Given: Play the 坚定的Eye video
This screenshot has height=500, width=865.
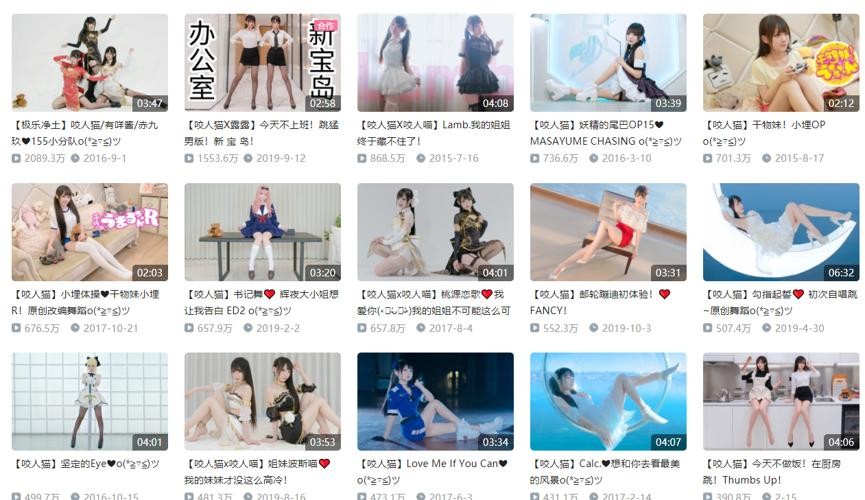Looking at the screenshot, I should click(x=89, y=401).
